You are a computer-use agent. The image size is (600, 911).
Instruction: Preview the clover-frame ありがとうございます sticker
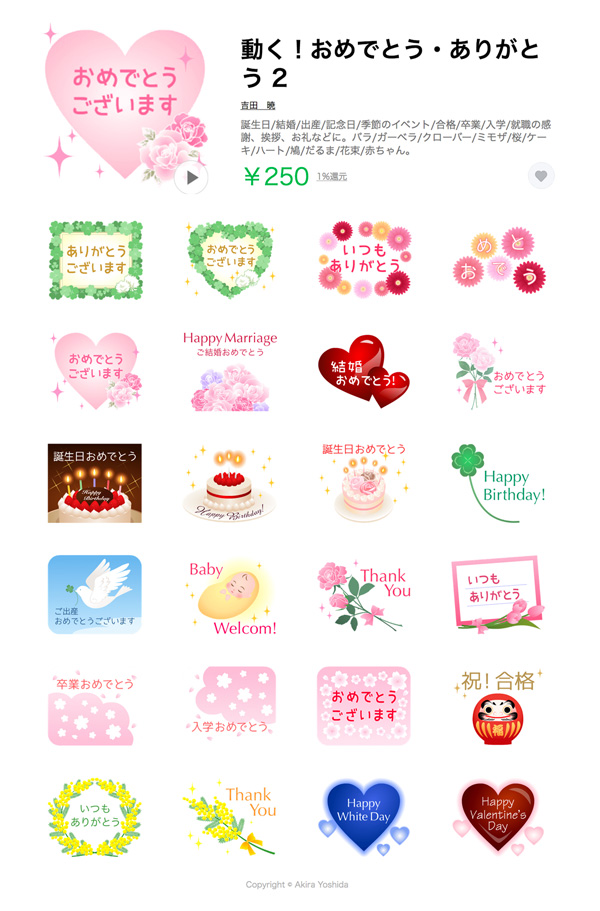(95, 260)
